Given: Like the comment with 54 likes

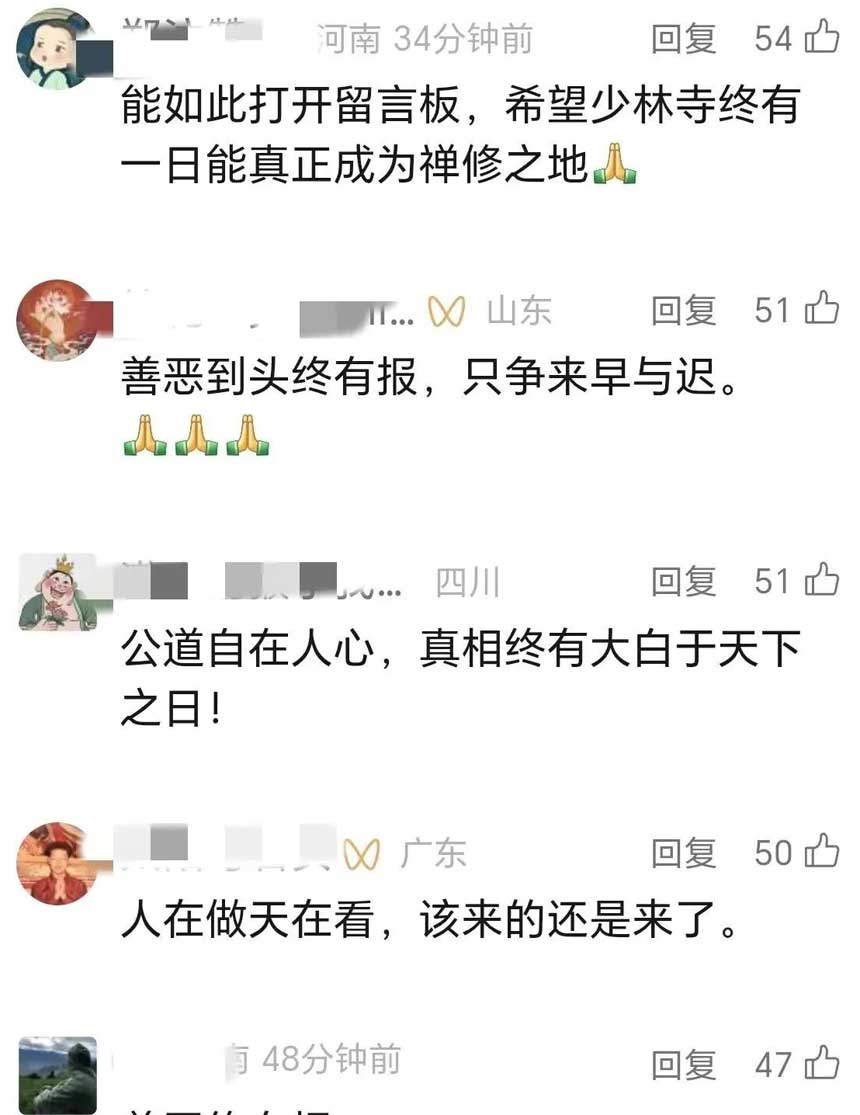Looking at the screenshot, I should [822, 39].
